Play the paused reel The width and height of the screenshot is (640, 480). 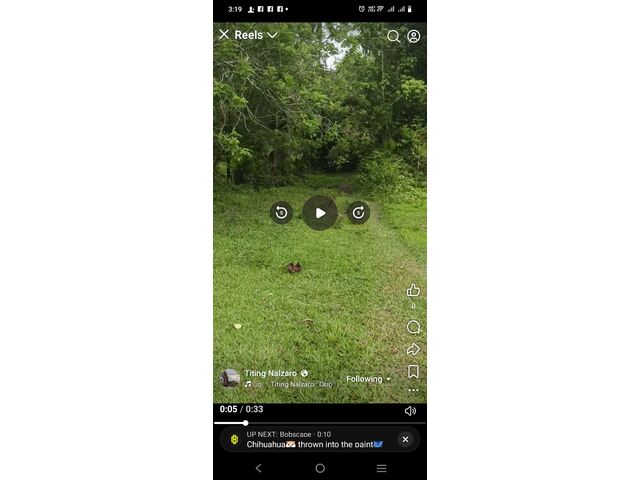click(x=320, y=212)
